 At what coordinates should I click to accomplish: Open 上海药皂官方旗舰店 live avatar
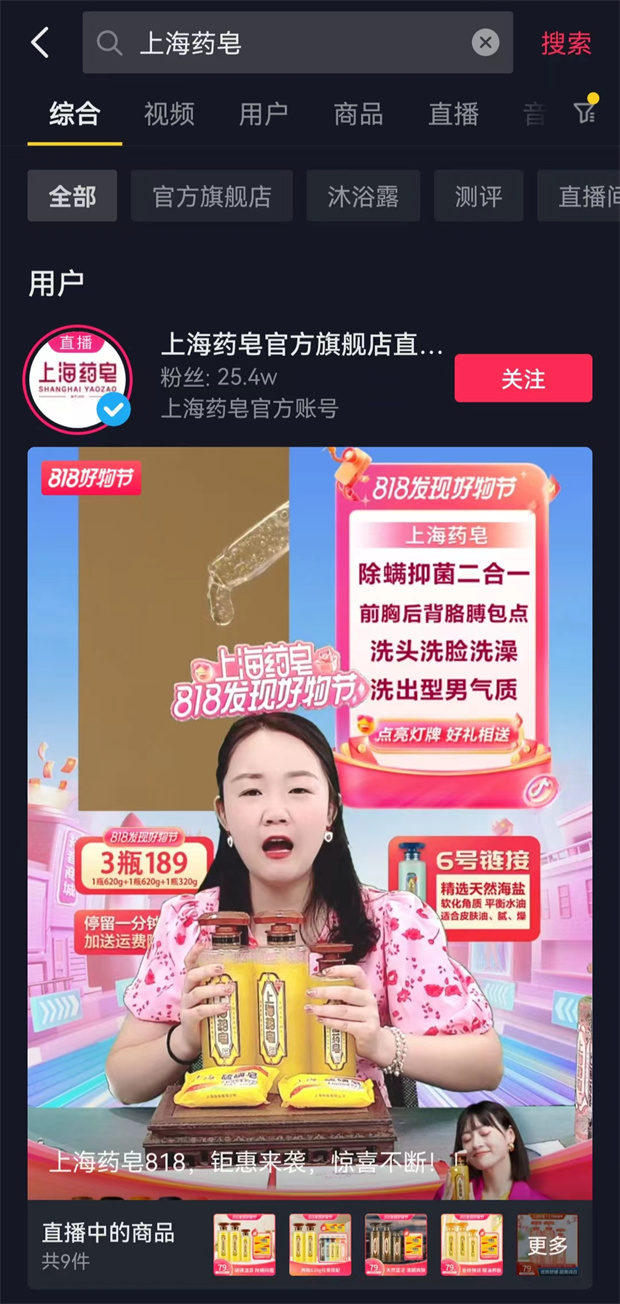click(77, 379)
